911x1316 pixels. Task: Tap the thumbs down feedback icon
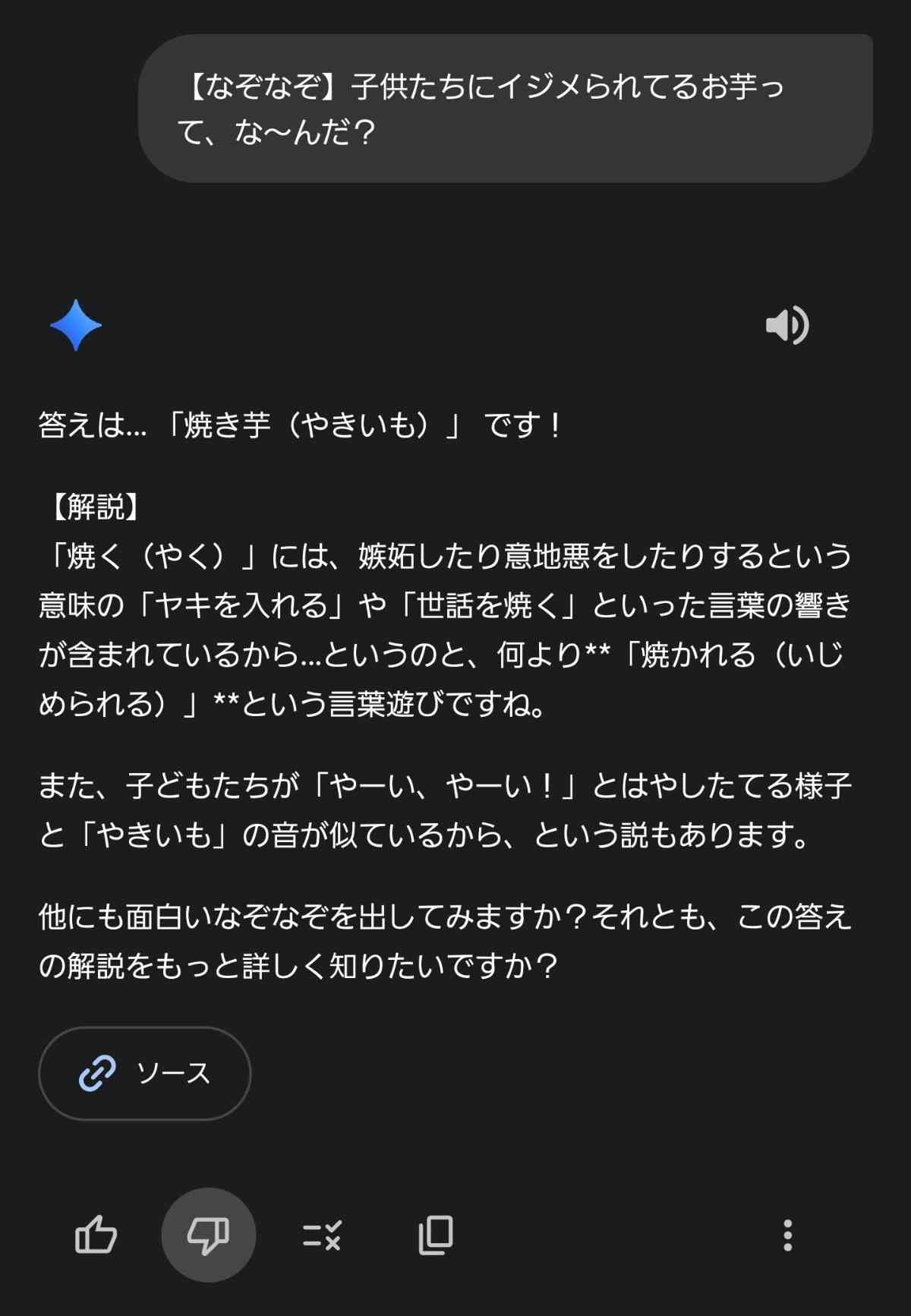pyautogui.click(x=208, y=1235)
